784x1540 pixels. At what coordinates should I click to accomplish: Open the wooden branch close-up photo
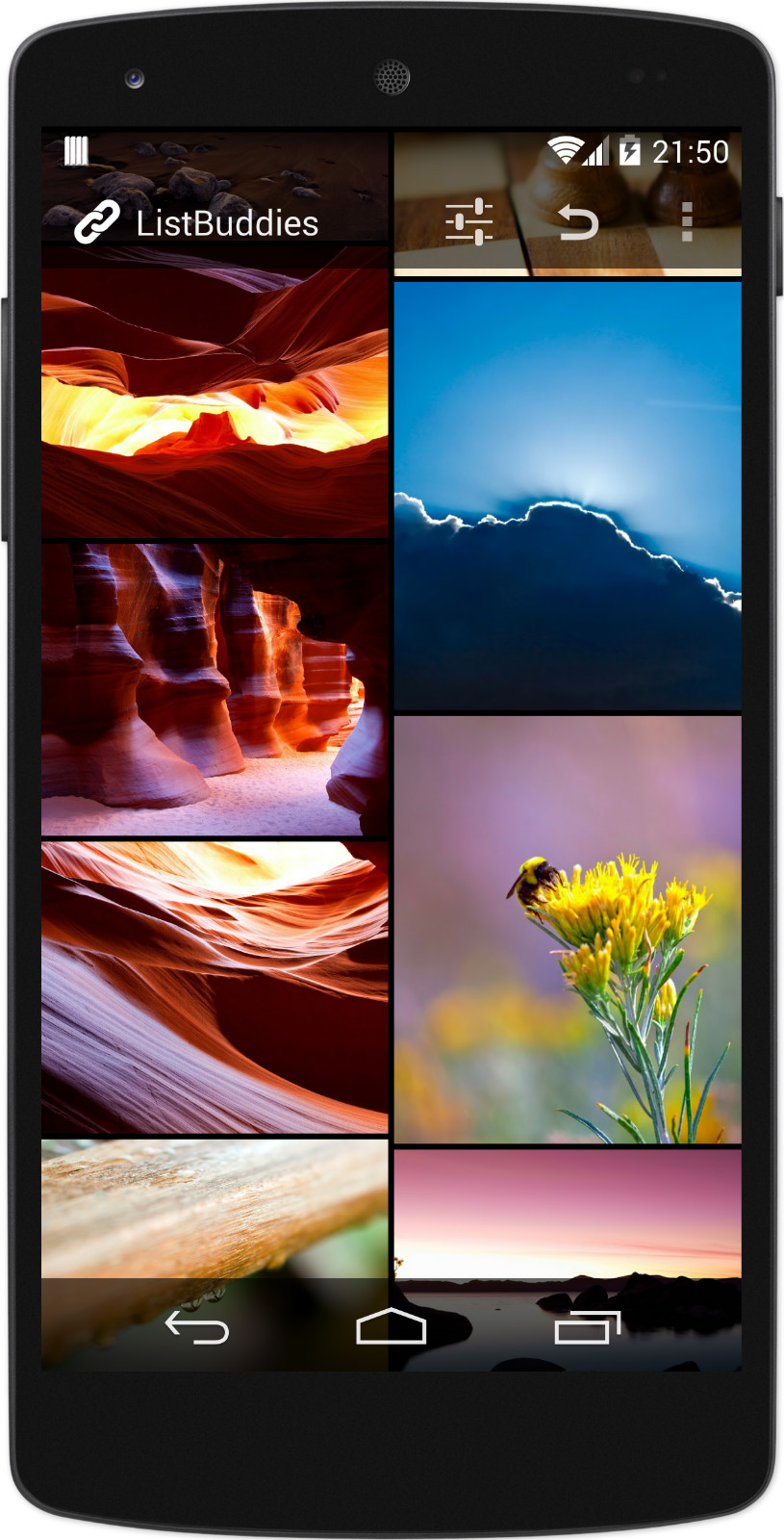(x=215, y=1210)
